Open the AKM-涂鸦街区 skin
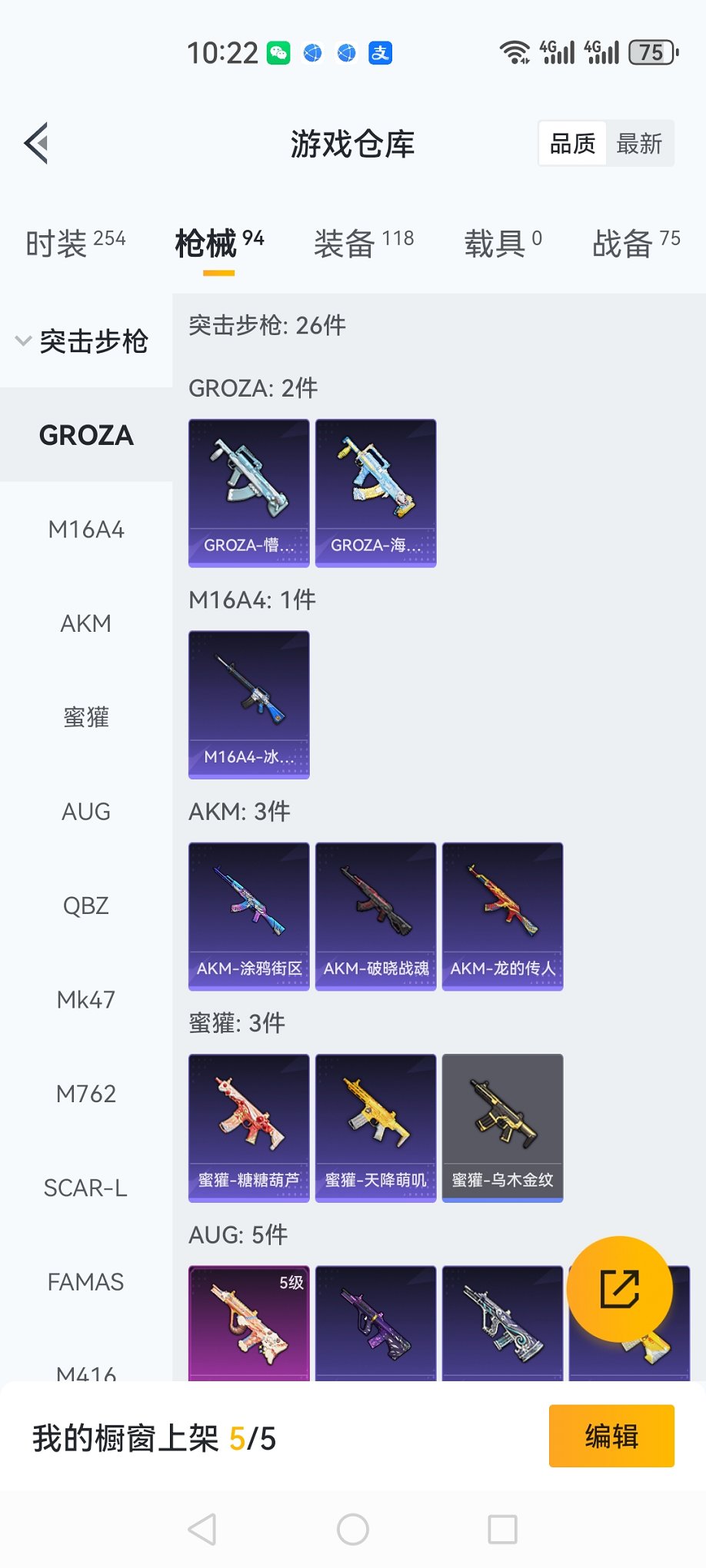This screenshot has height=1568, width=706. 249,916
